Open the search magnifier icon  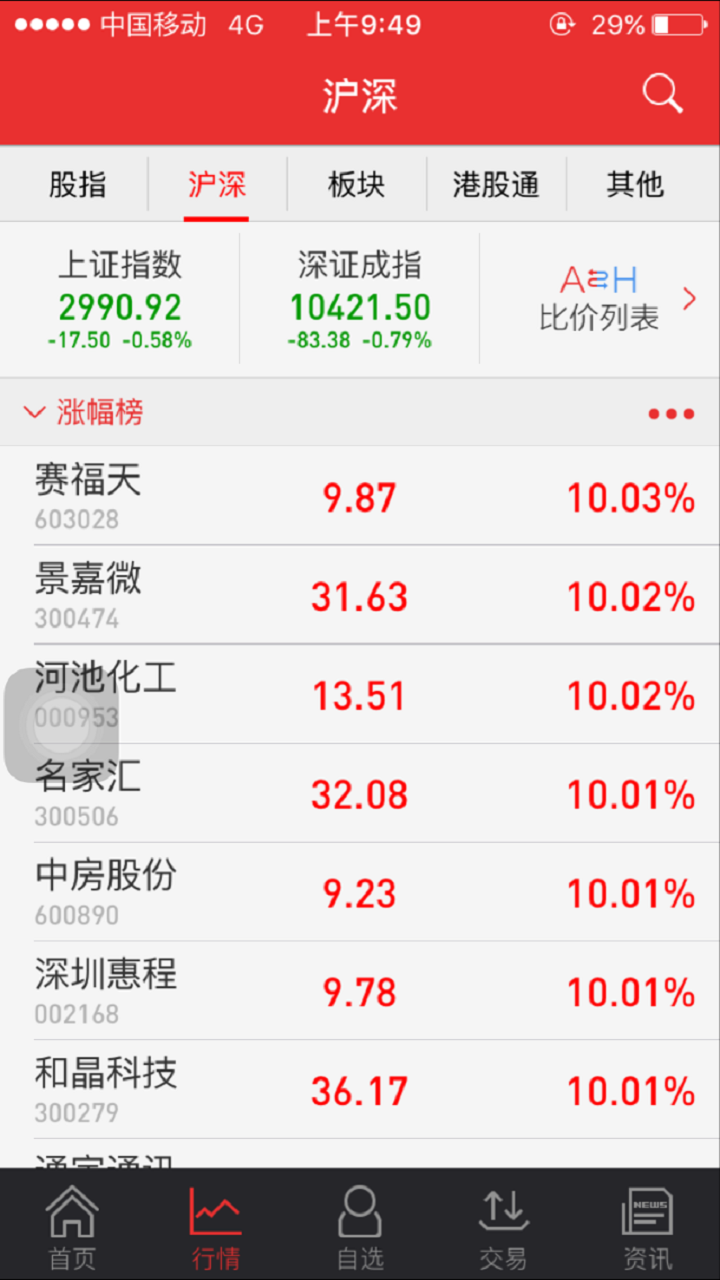(661, 93)
